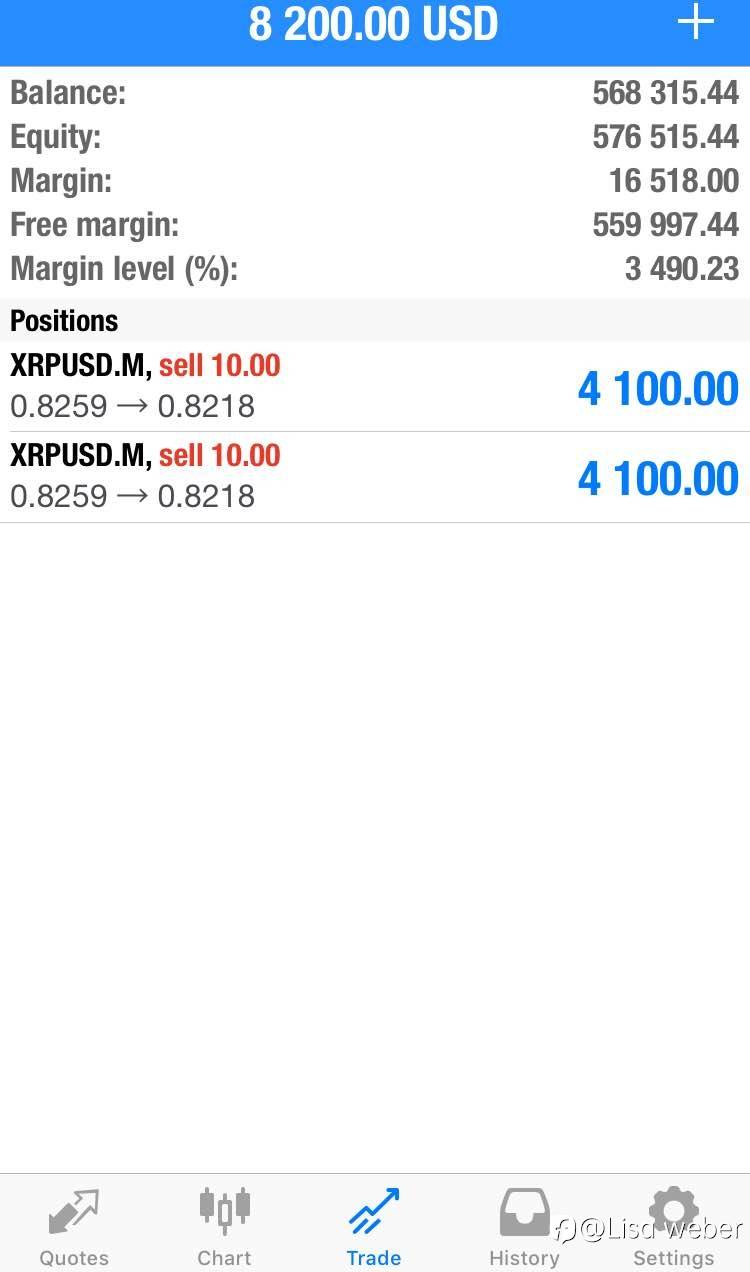The image size is (750, 1272).
Task: Go to the History tab
Action: coord(524,1225)
